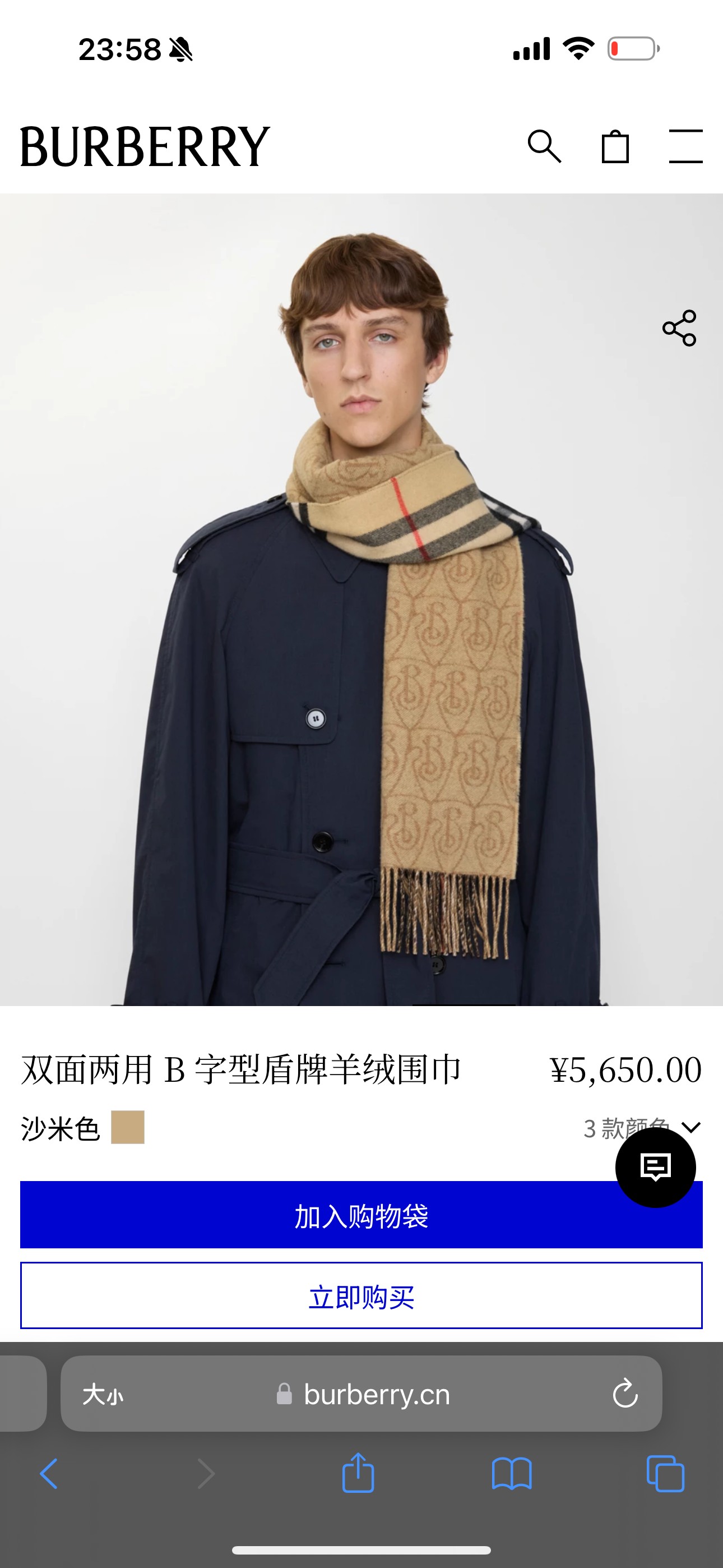Tap 加入购物袋 to add to bag
Image resolution: width=723 pixels, height=1568 pixels.
point(361,1215)
